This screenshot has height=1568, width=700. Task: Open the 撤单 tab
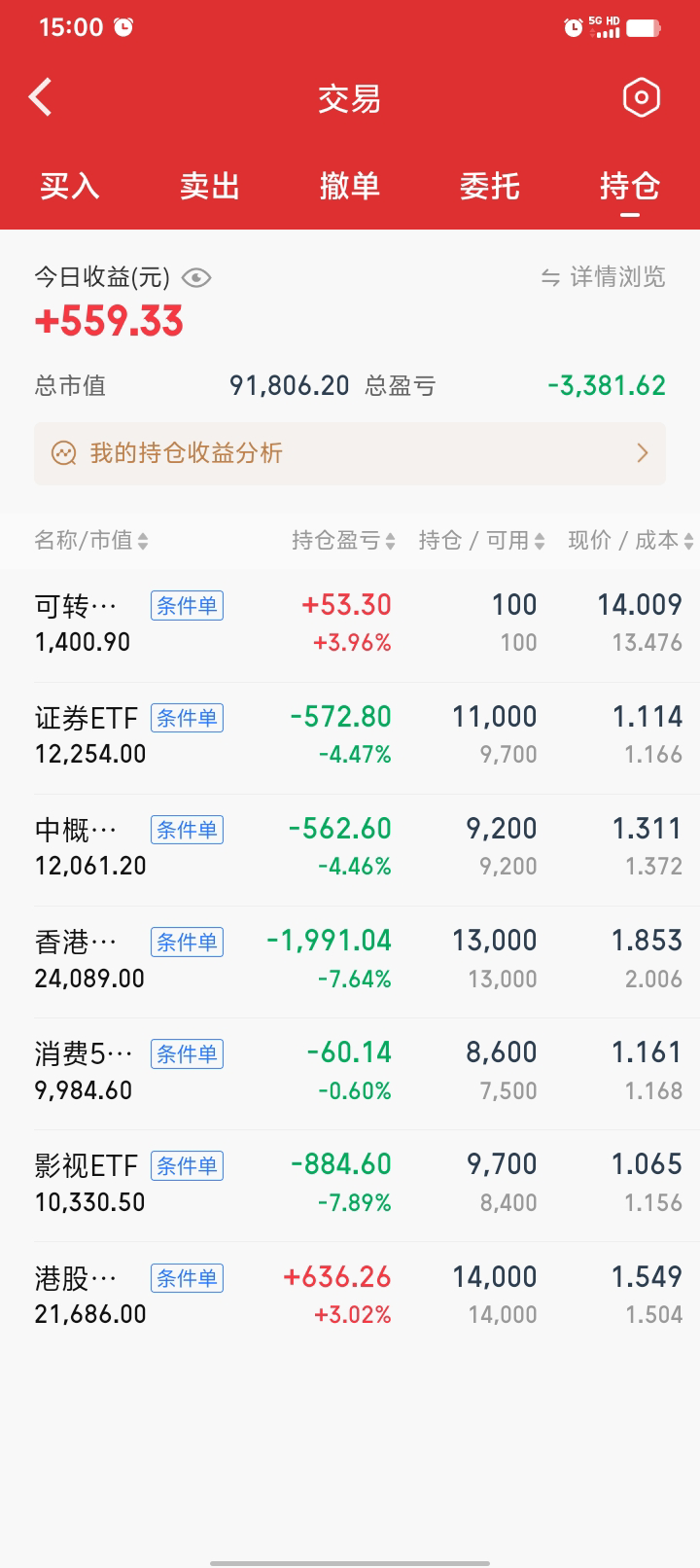click(x=350, y=186)
